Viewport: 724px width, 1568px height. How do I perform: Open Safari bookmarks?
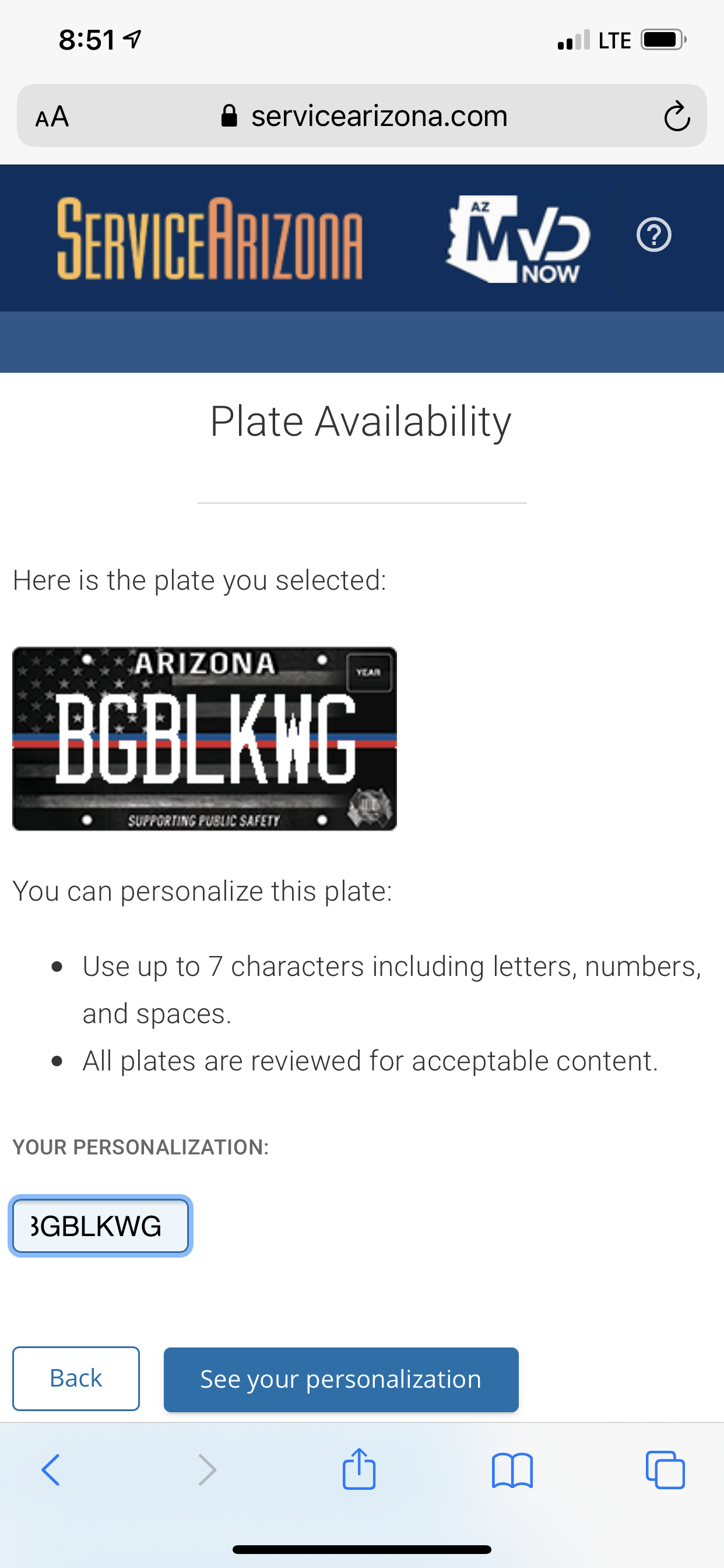(512, 1471)
